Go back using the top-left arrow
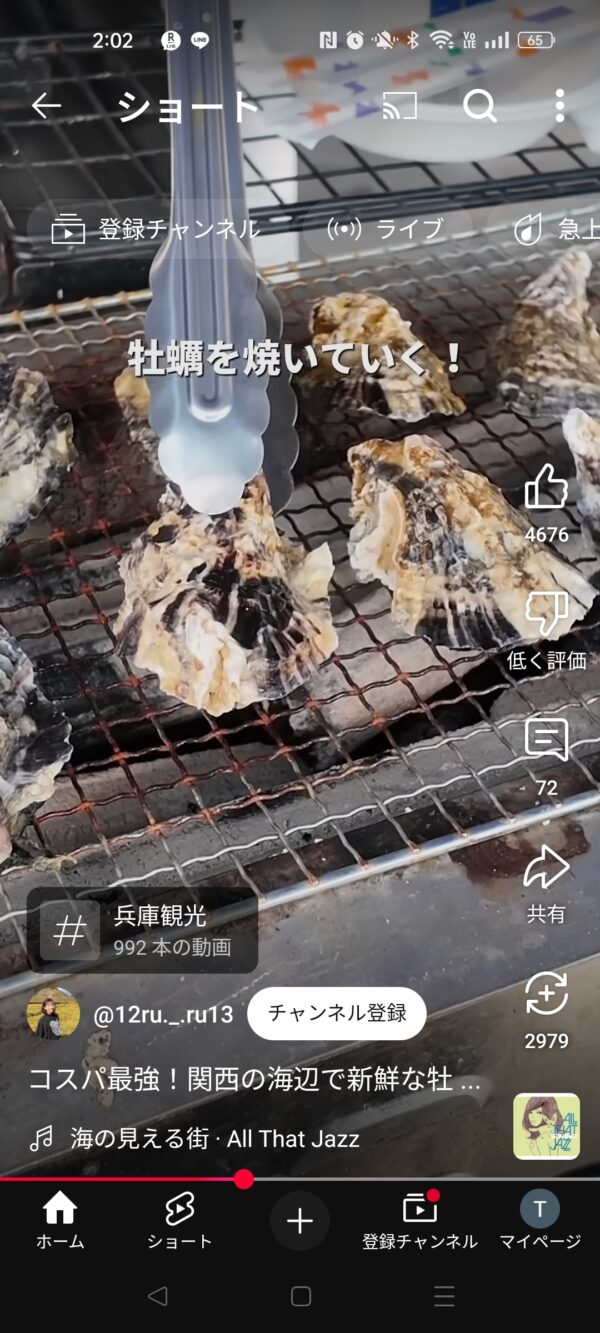This screenshot has height=1333, width=600. (46, 106)
